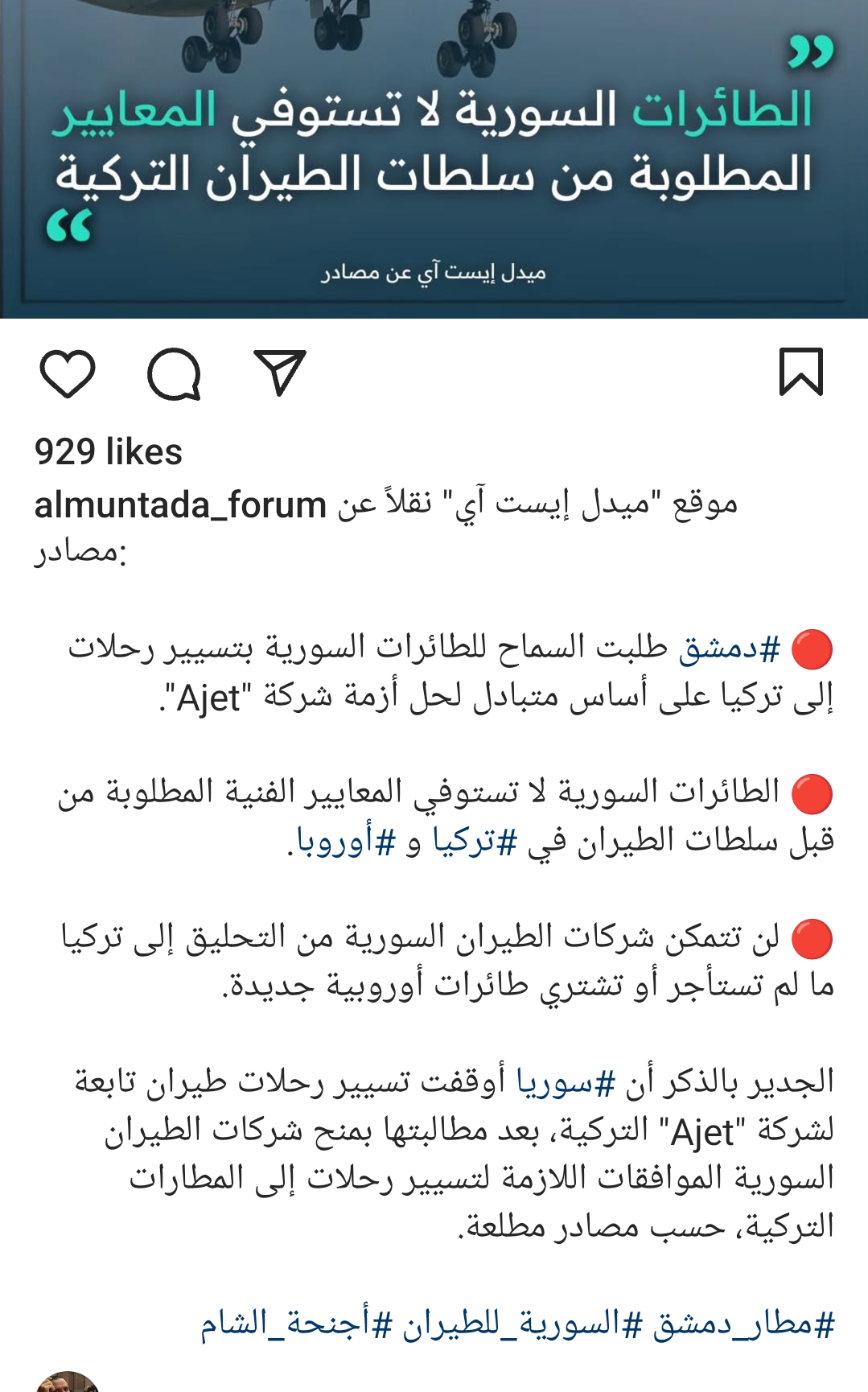Open hashtag #دمشق
Viewport: 868px width, 1392px height.
729,648
